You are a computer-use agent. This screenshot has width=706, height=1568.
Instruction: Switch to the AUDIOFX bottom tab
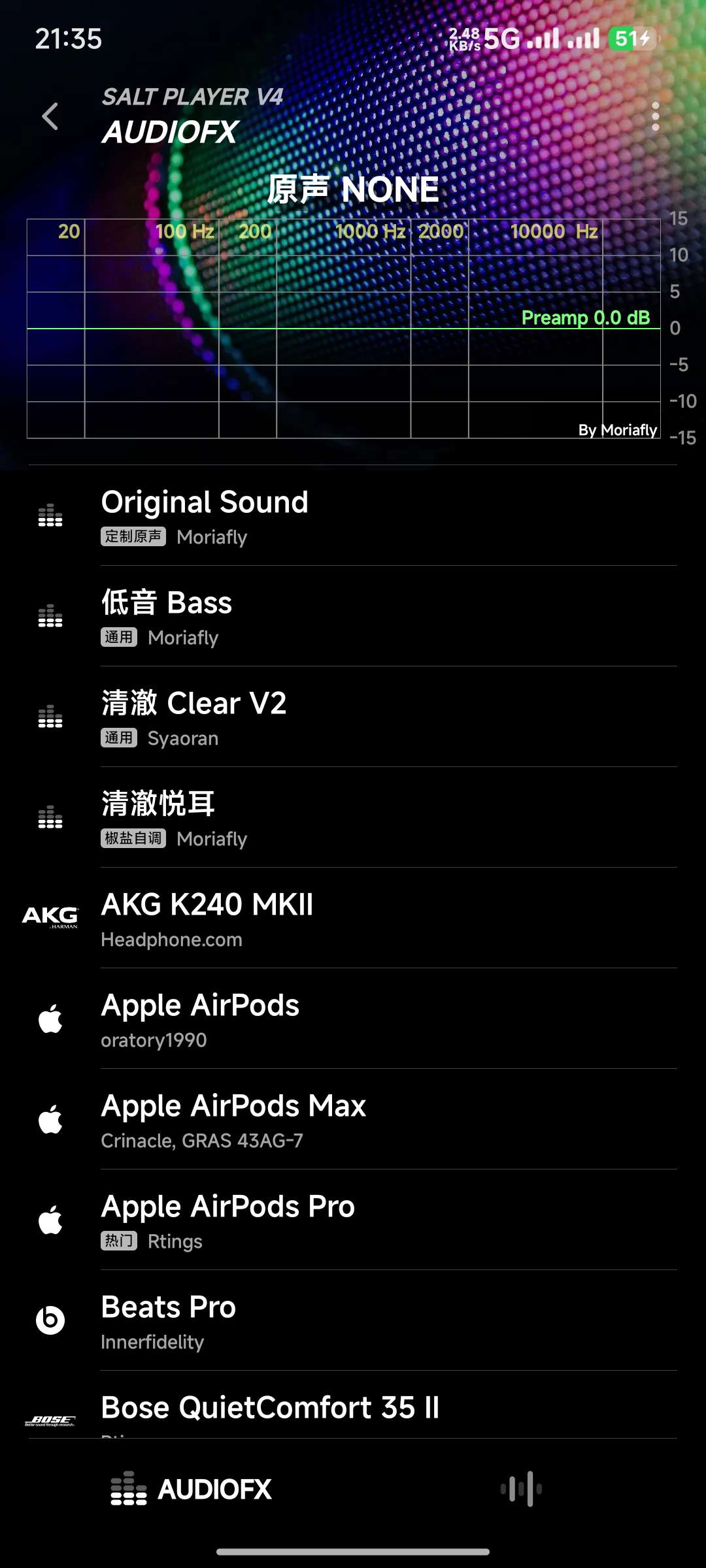[192, 1490]
